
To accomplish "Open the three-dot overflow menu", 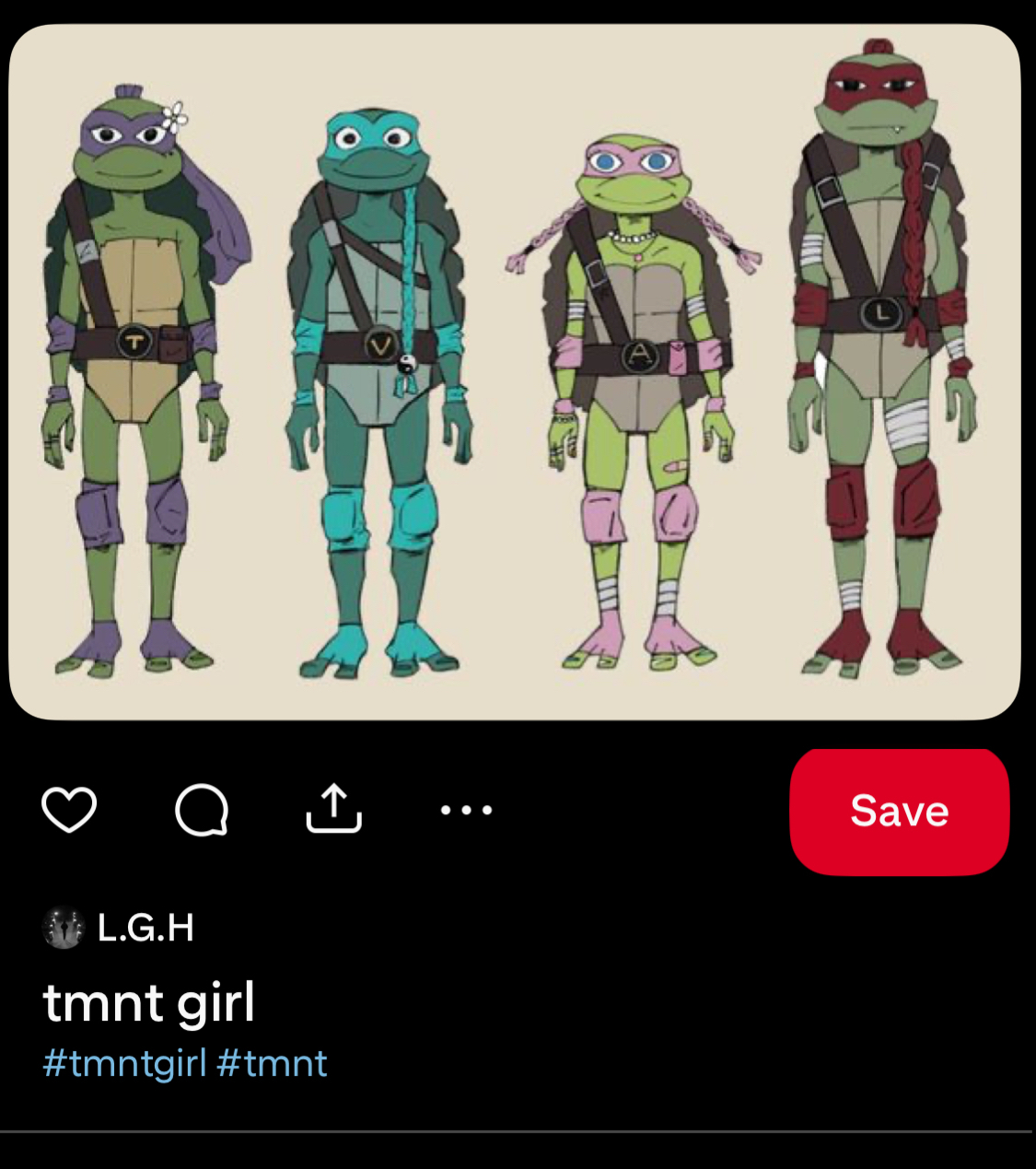I will (x=466, y=810).
